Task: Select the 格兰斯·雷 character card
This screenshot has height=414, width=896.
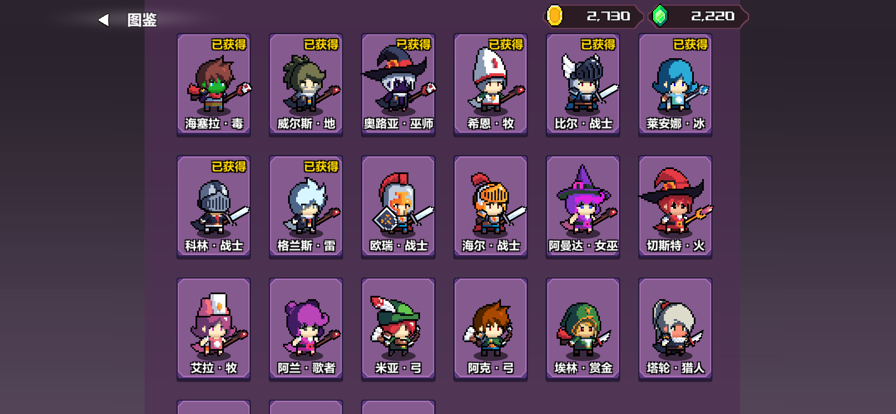Action: (306, 207)
